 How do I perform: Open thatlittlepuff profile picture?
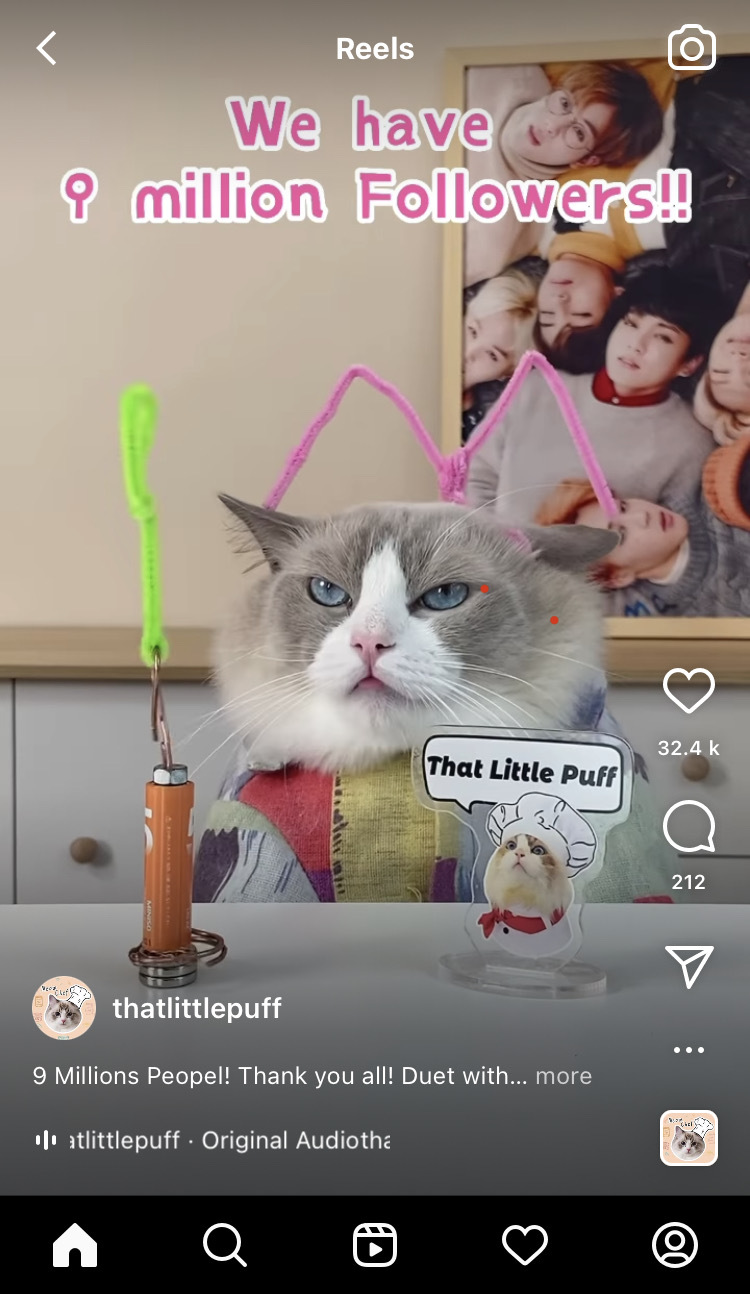(x=64, y=1008)
